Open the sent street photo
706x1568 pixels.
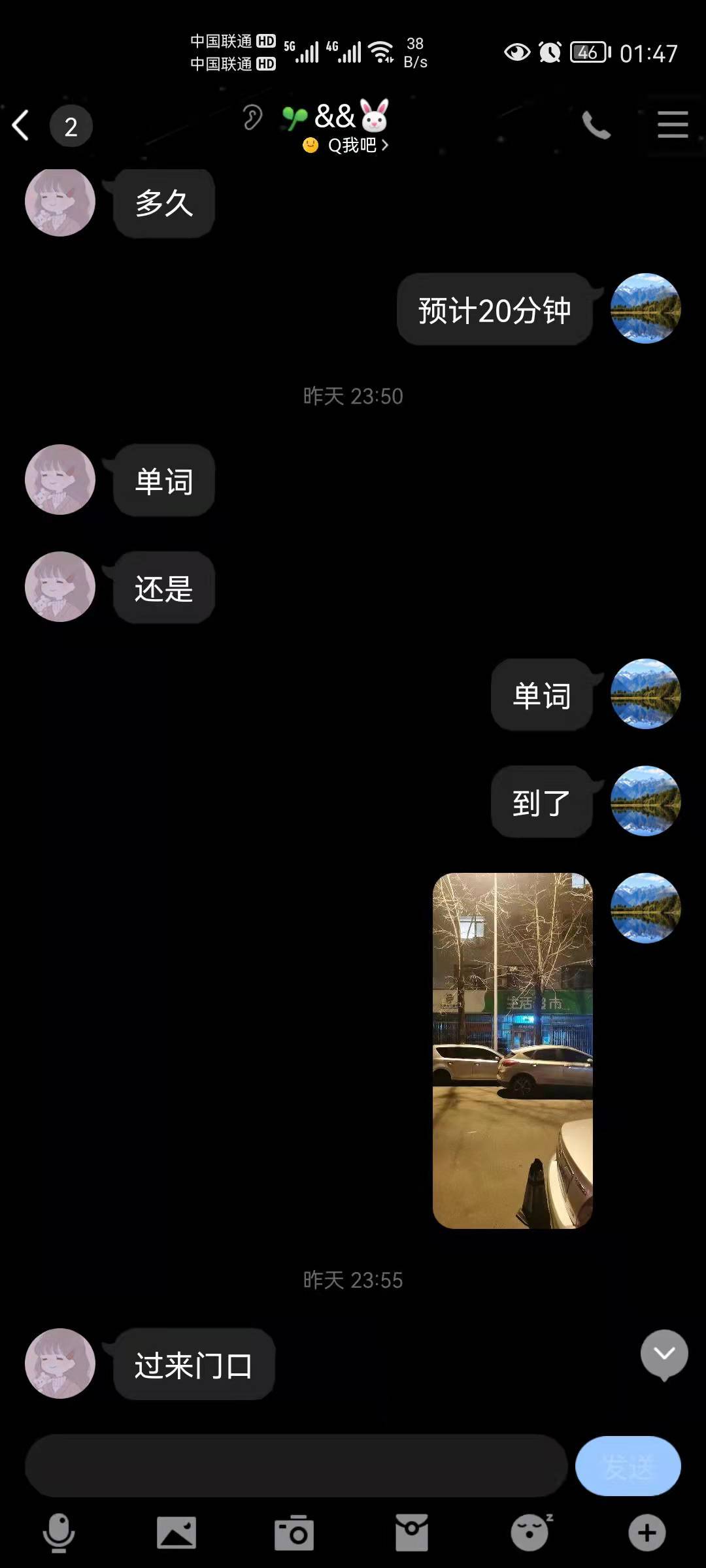(x=513, y=1051)
